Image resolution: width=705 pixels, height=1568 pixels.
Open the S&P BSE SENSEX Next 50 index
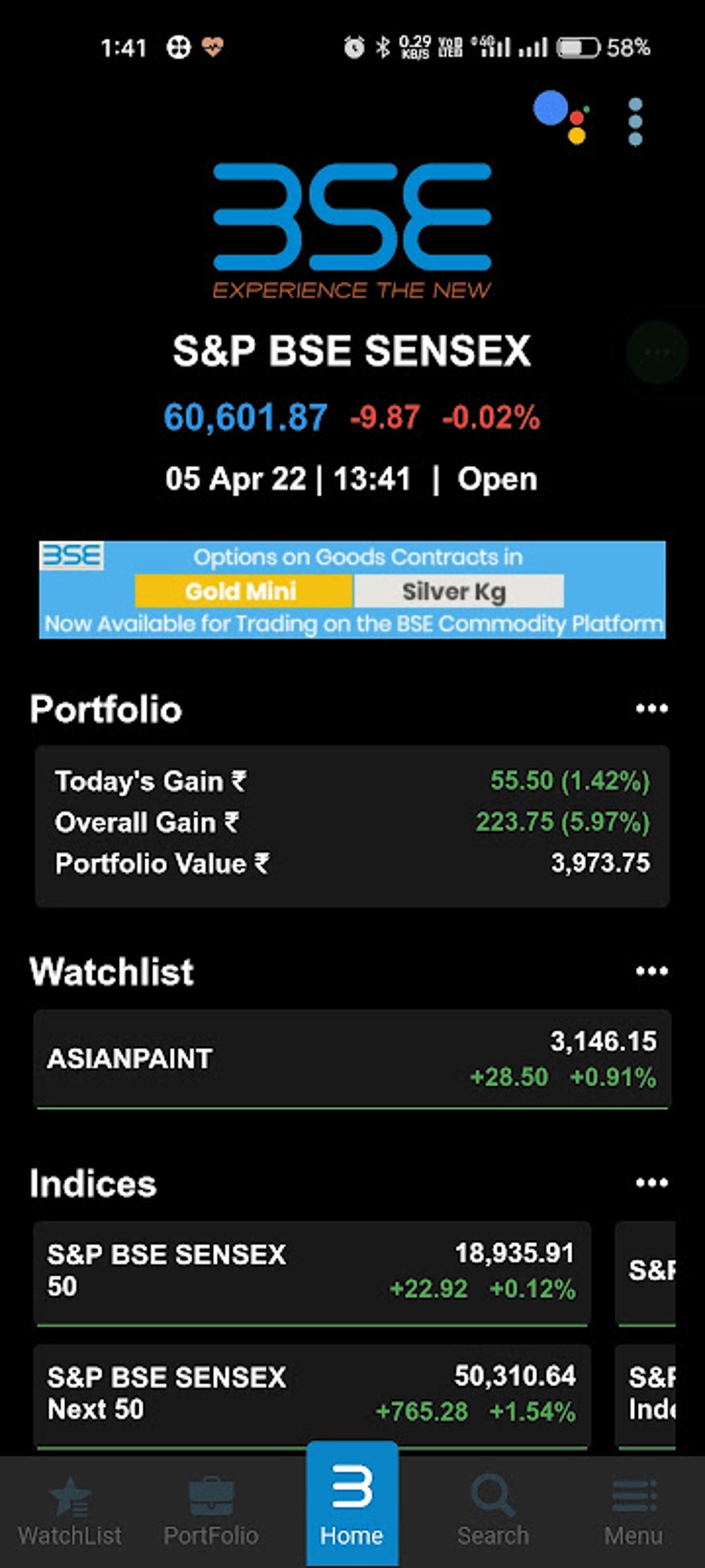click(312, 1394)
